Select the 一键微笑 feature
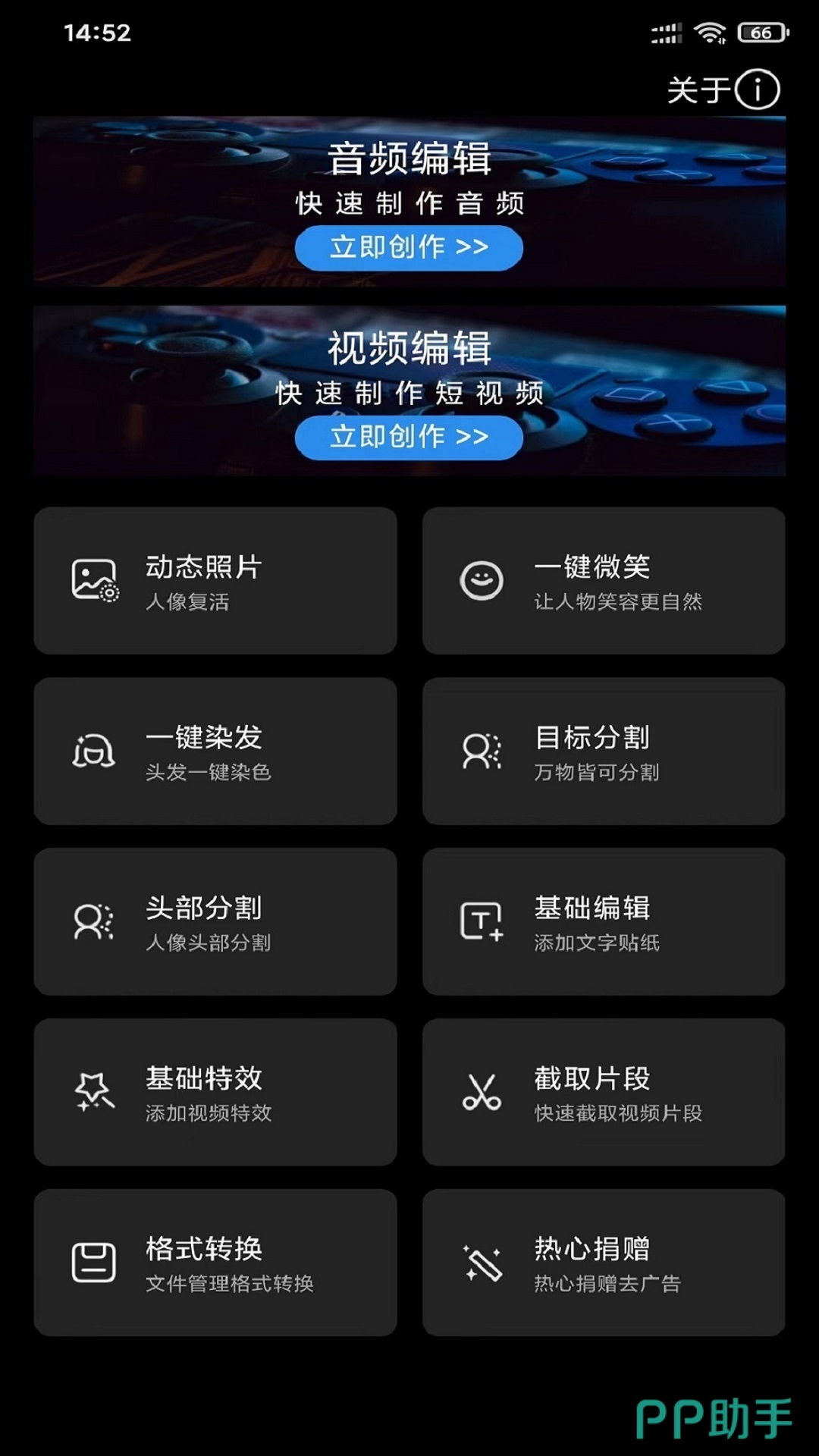 [x=604, y=581]
